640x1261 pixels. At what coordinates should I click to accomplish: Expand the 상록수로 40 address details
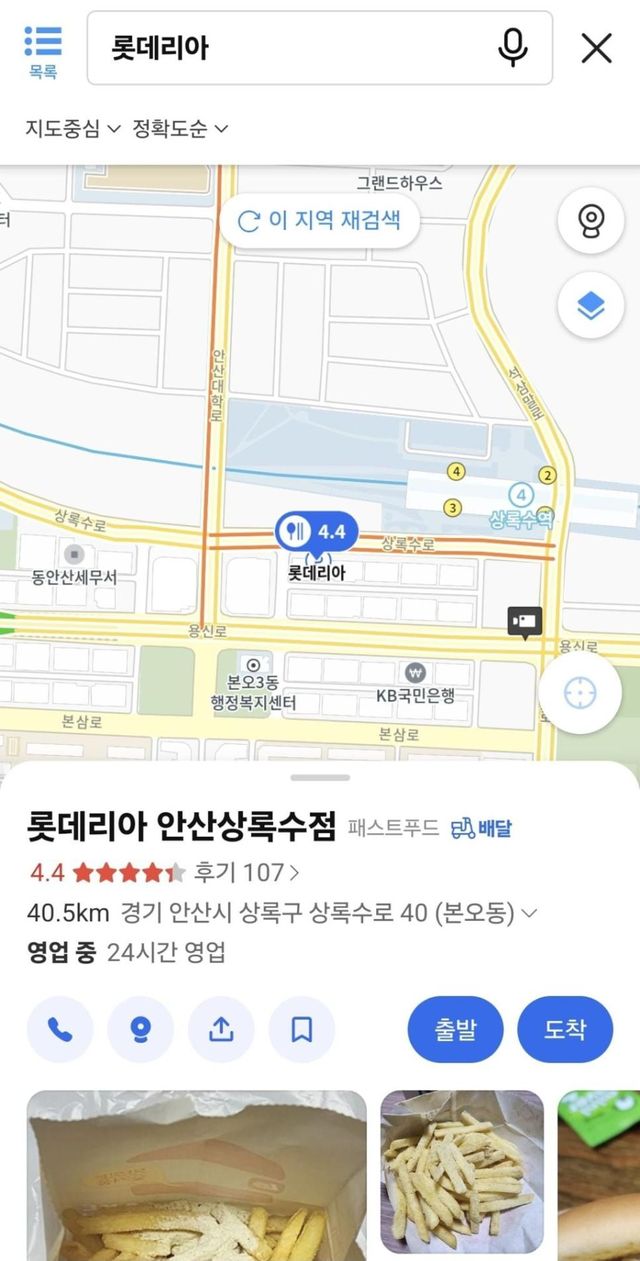(530, 912)
